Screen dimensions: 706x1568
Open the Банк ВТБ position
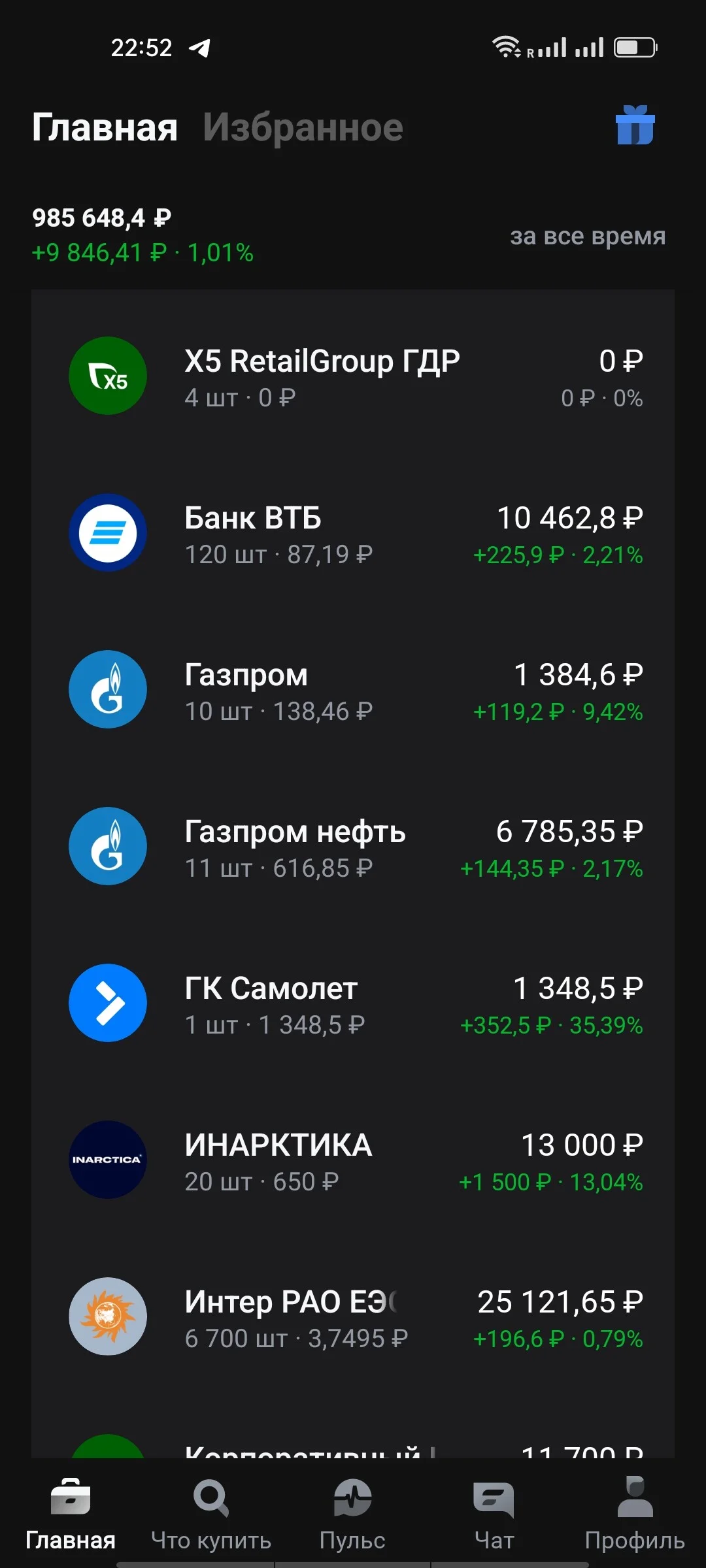[x=353, y=532]
